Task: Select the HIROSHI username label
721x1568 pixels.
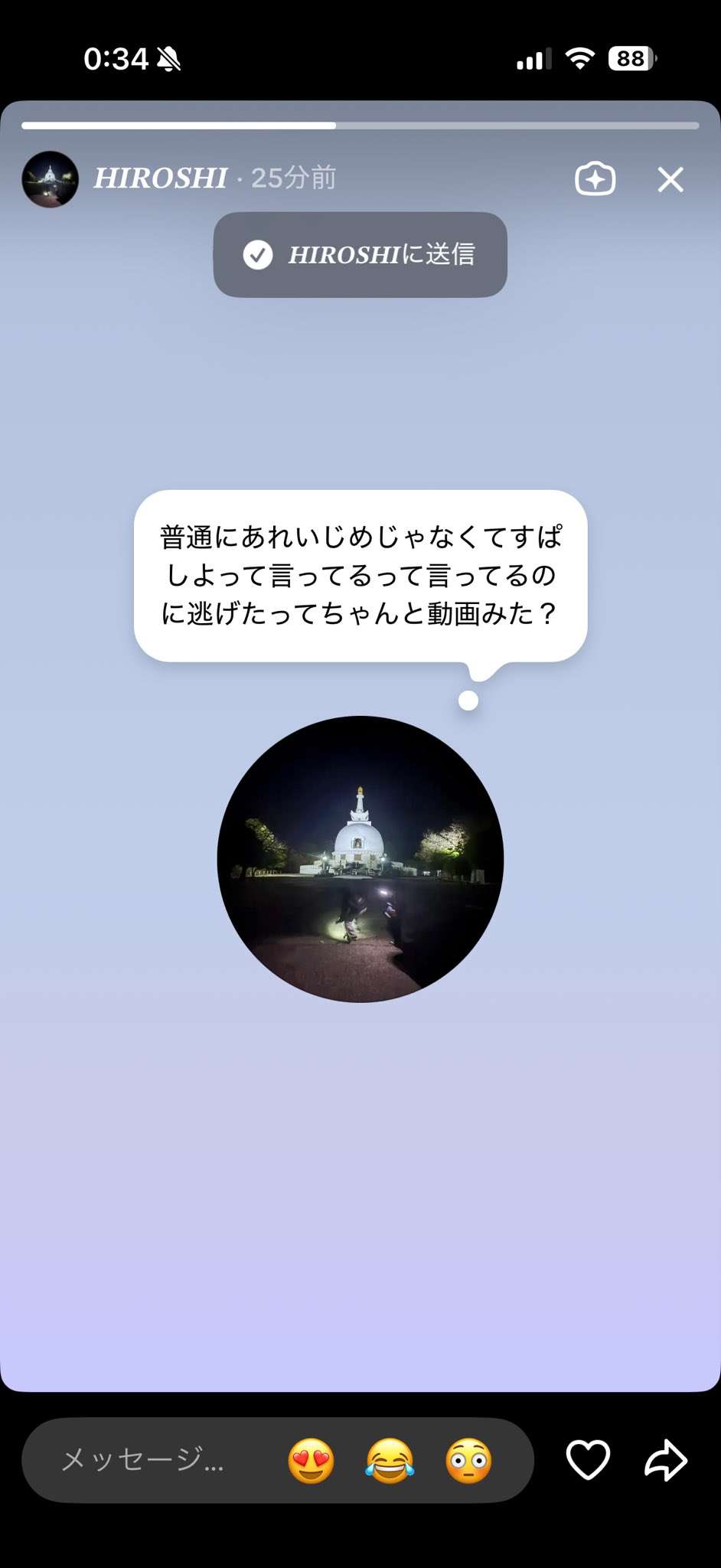Action: 160,178
